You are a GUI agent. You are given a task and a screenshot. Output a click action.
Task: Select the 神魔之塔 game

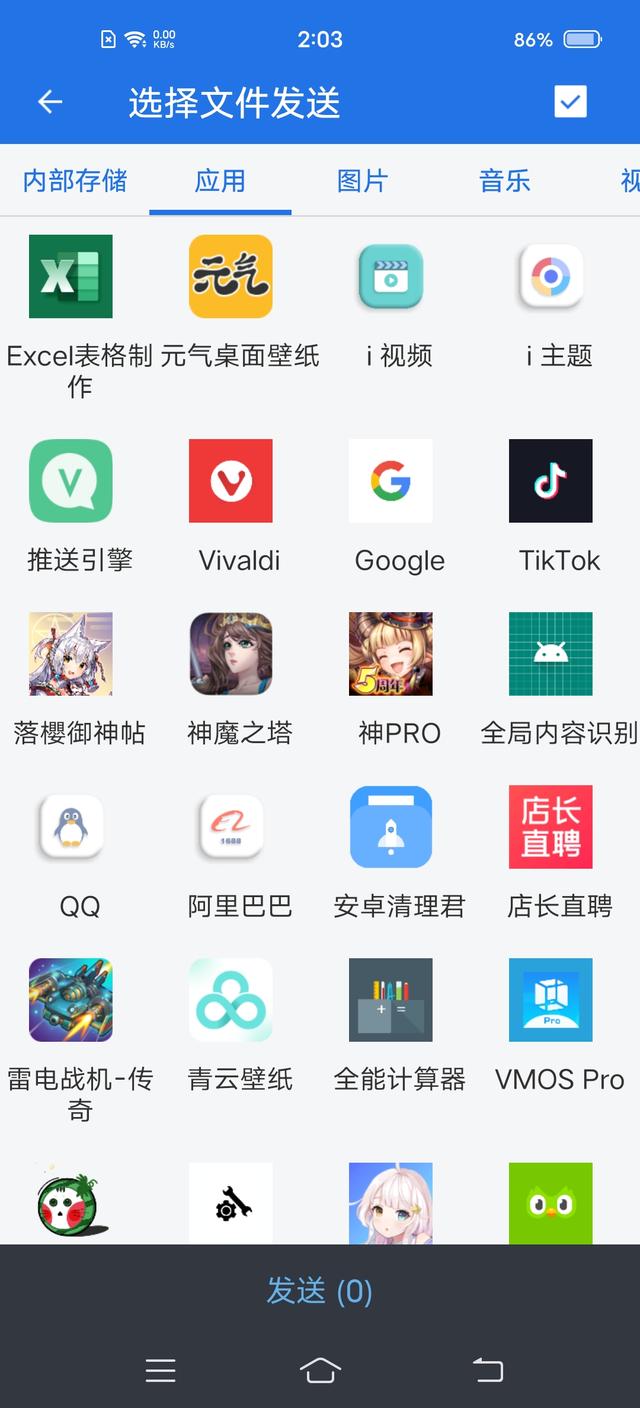(x=240, y=680)
